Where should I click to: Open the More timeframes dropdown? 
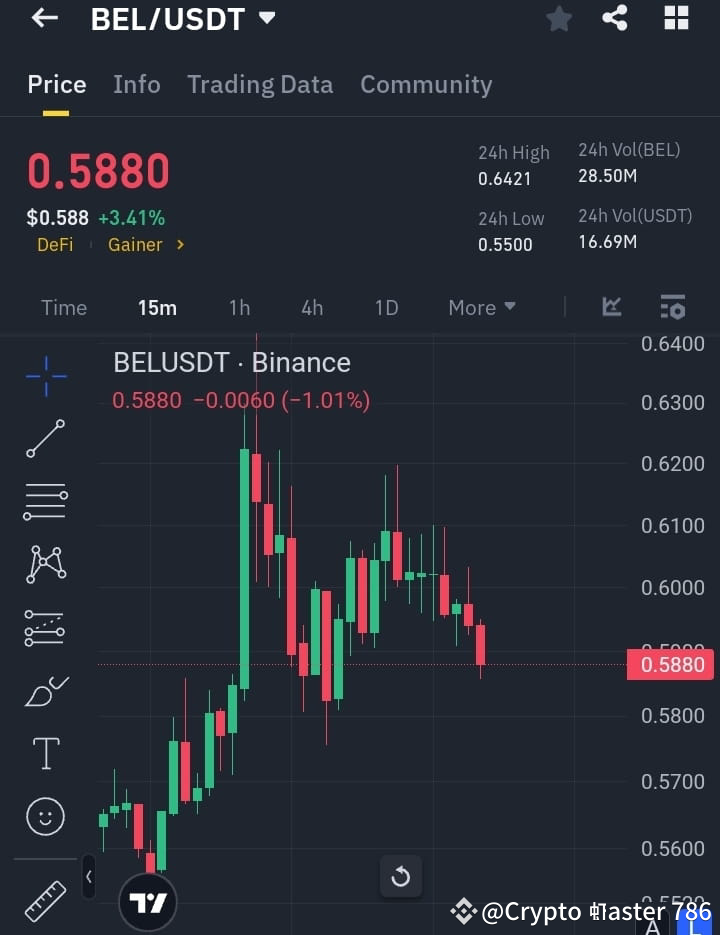tap(481, 307)
